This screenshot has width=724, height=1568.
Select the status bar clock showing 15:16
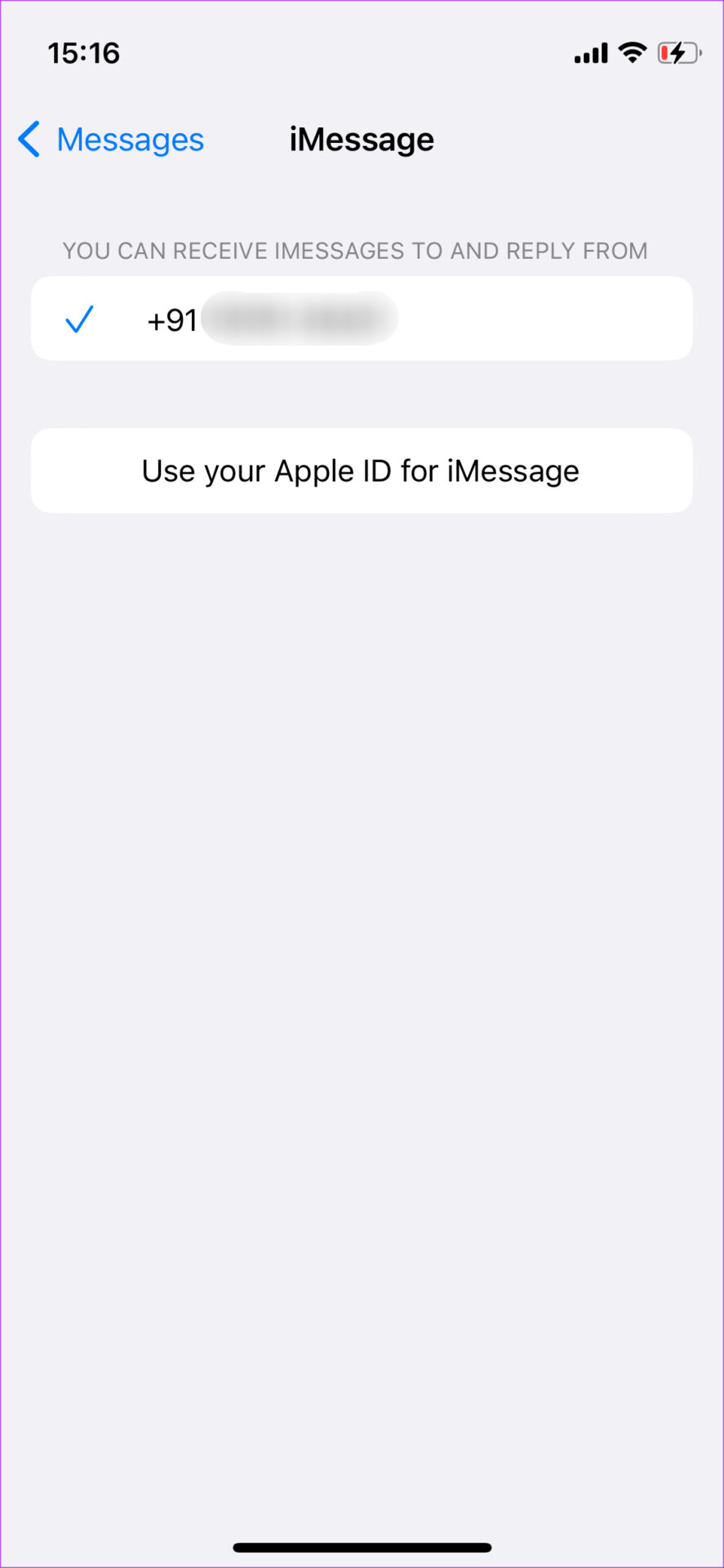coord(84,52)
